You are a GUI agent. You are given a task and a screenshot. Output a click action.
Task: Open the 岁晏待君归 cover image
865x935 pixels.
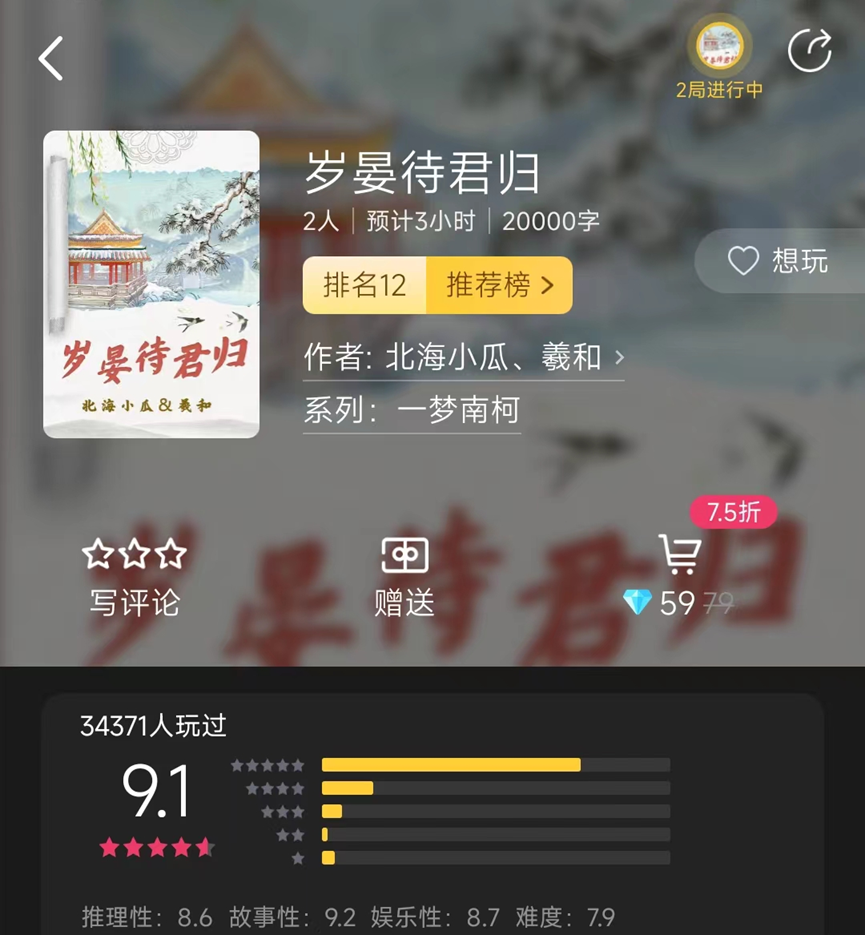[151, 284]
